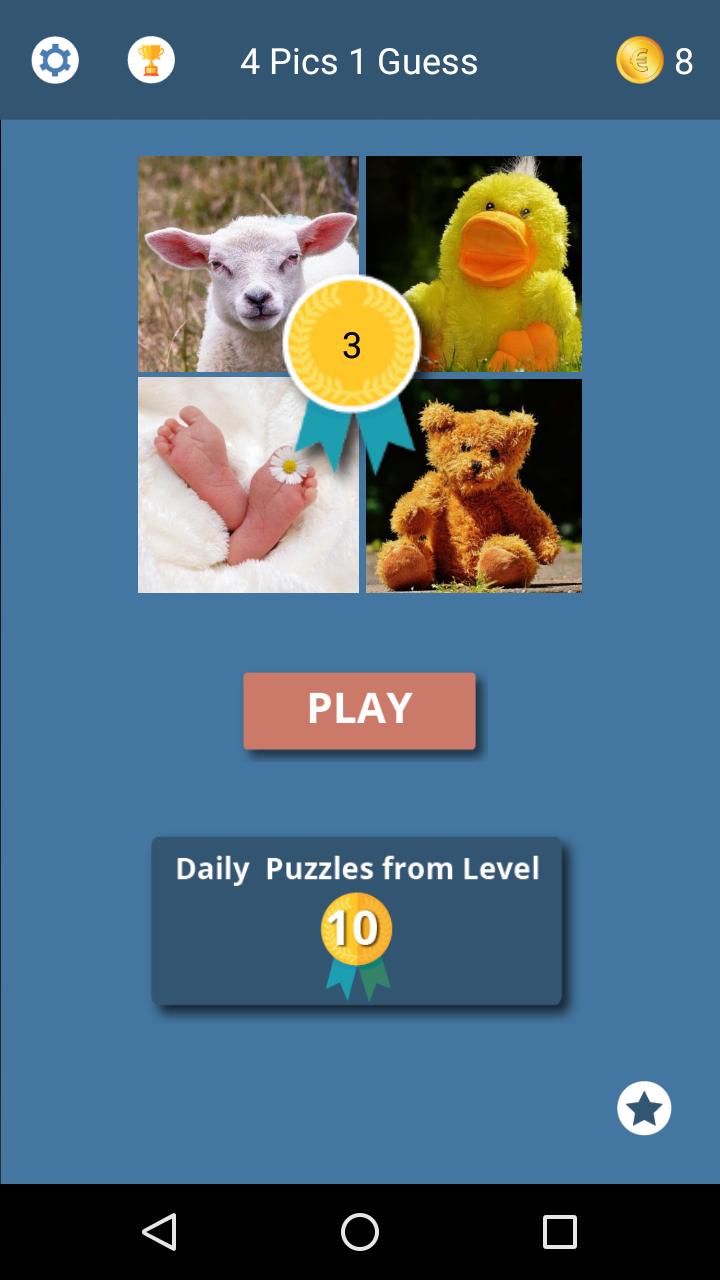Viewport: 720px width, 1280px height.
Task: Open the trophy achievements icon
Action: 151,61
